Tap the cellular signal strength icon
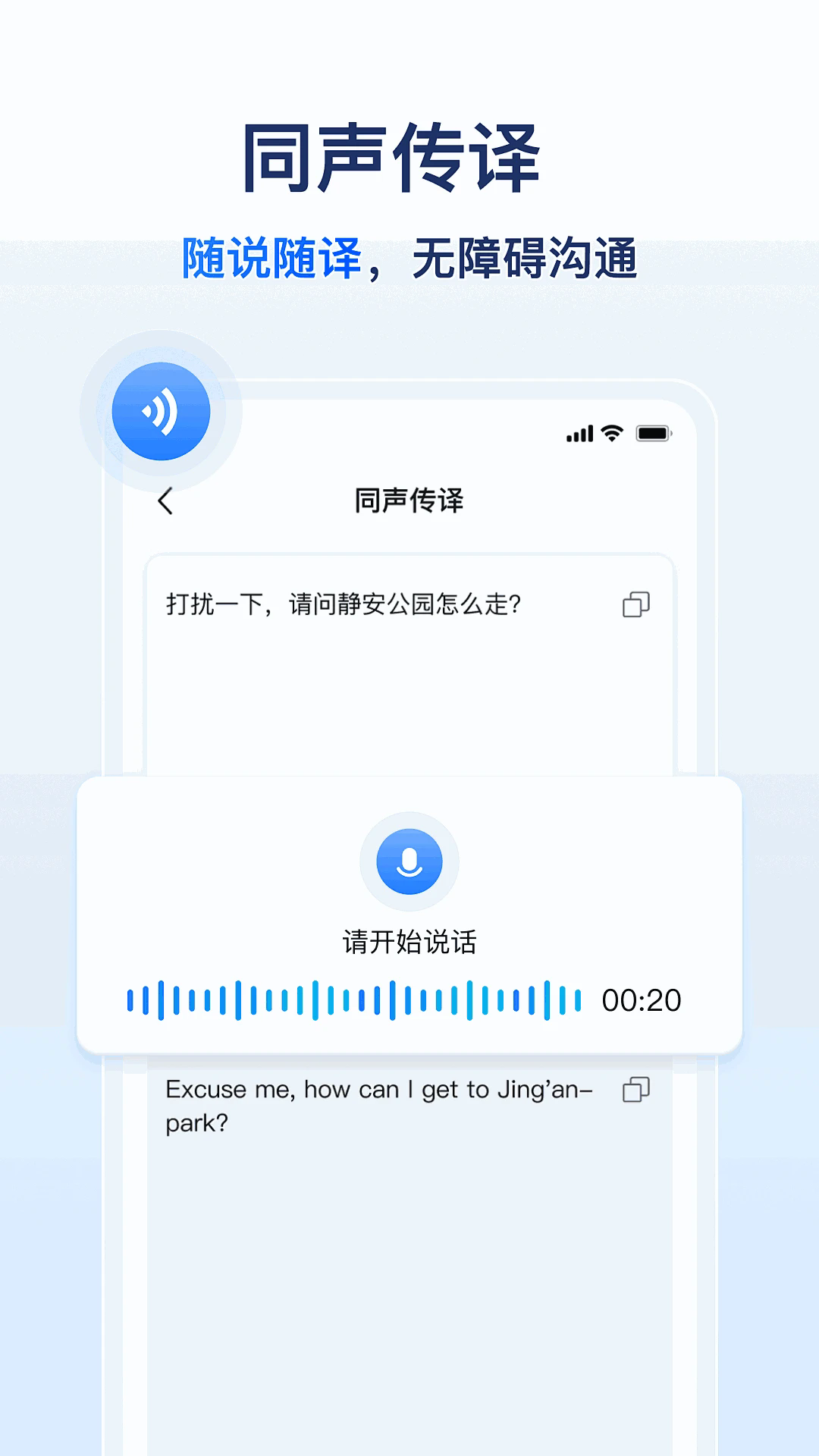The height and width of the screenshot is (1456, 819). (x=579, y=432)
